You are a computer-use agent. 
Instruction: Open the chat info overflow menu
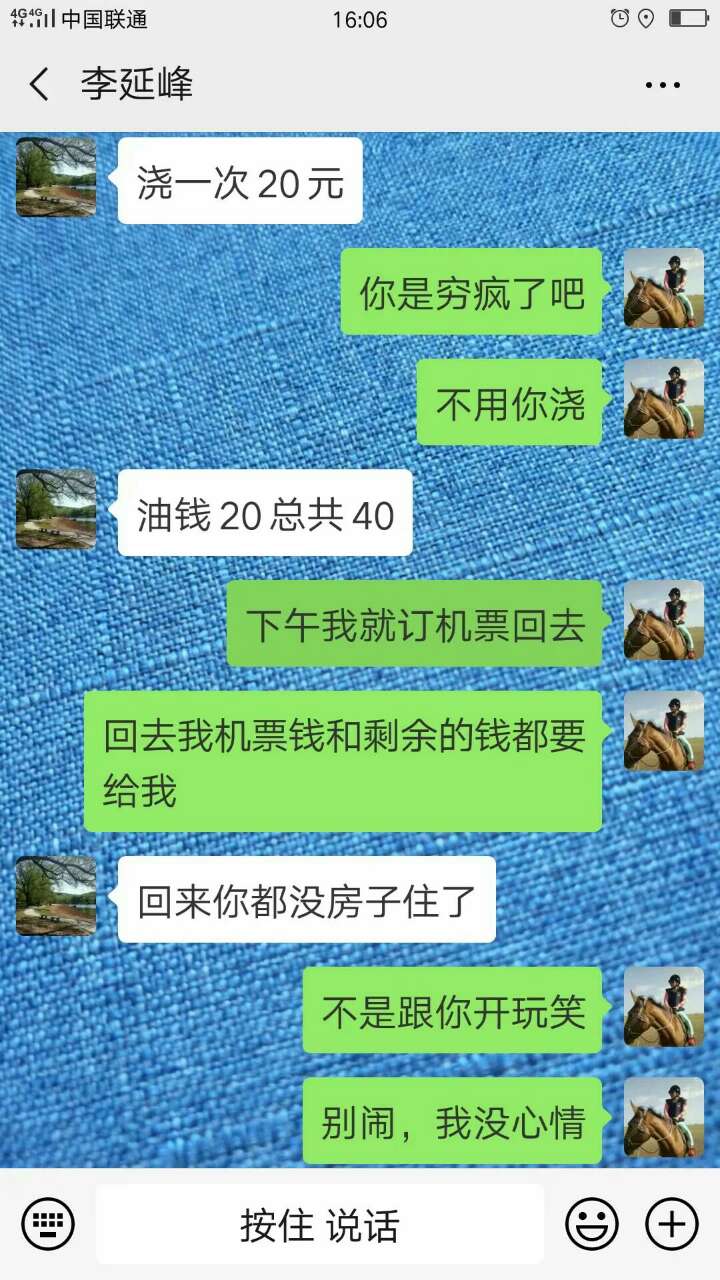tap(662, 86)
